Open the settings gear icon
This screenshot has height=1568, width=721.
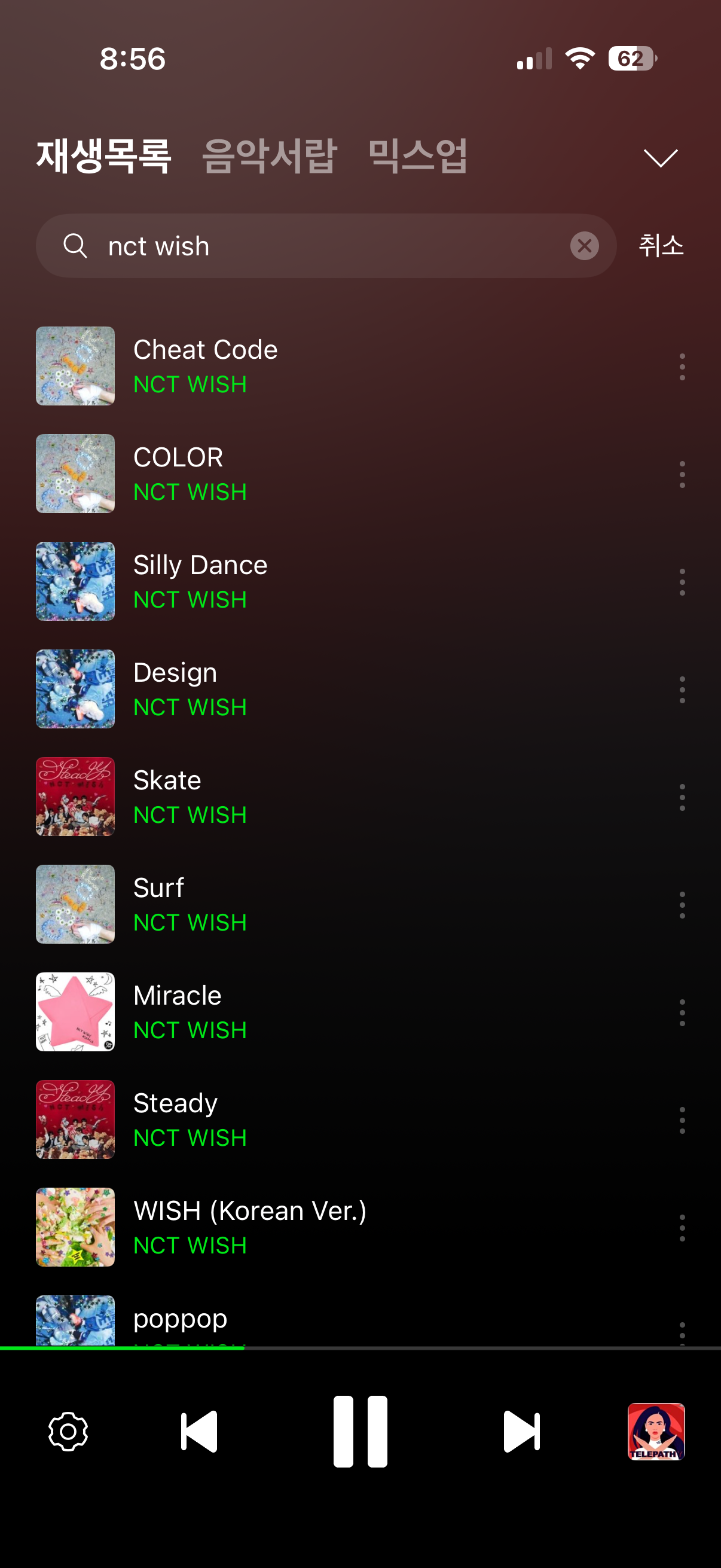[x=68, y=1432]
